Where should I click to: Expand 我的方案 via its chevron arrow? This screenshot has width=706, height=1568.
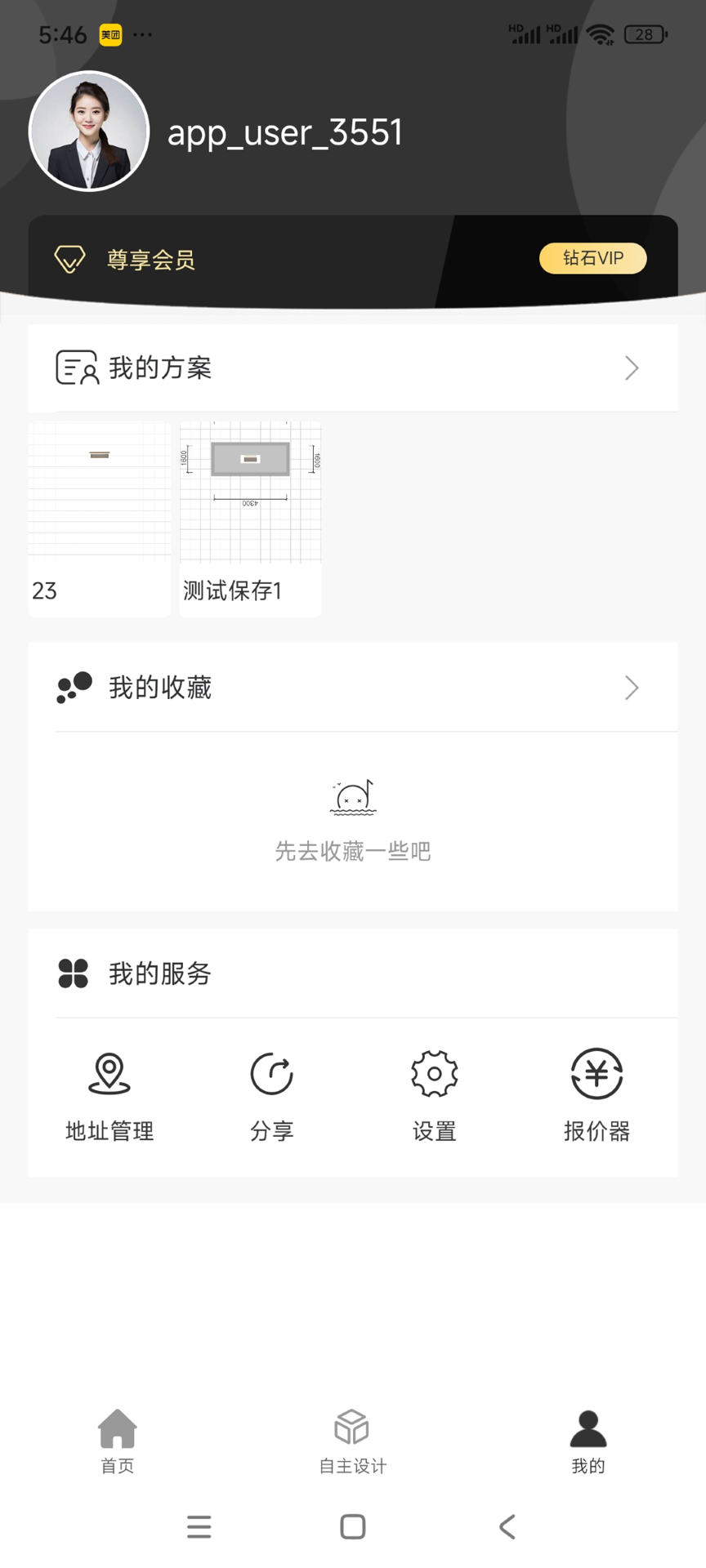coord(631,367)
